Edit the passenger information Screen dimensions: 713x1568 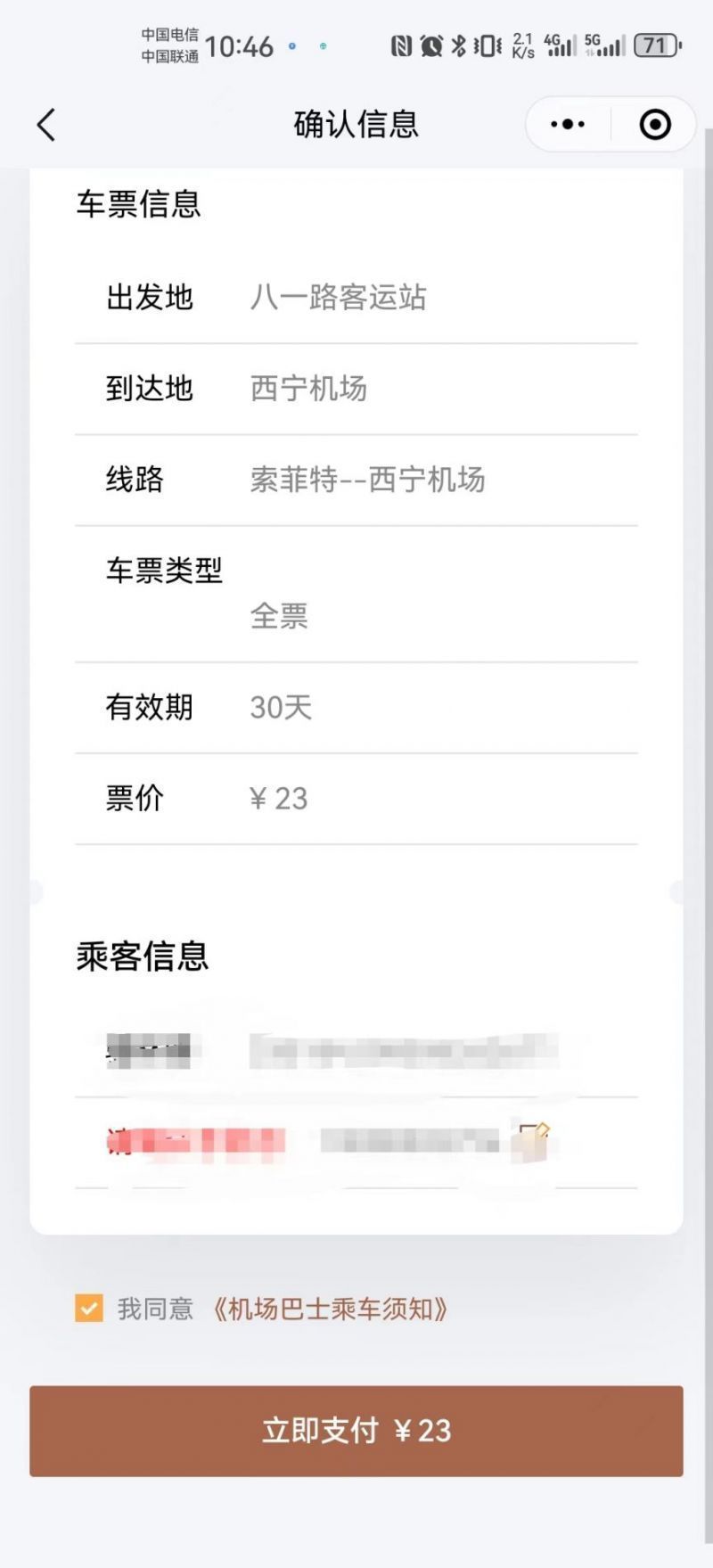534,1140
